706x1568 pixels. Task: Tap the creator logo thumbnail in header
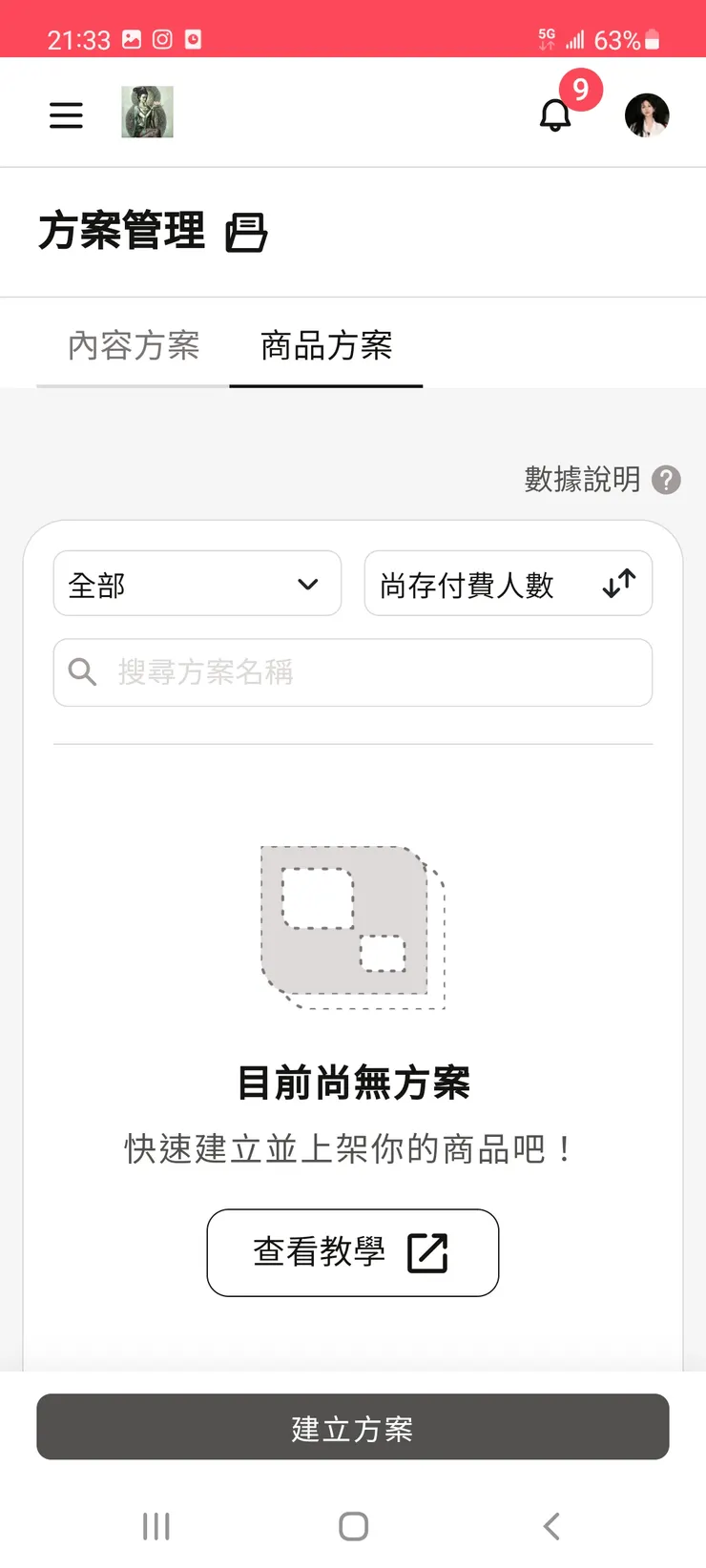(146, 111)
